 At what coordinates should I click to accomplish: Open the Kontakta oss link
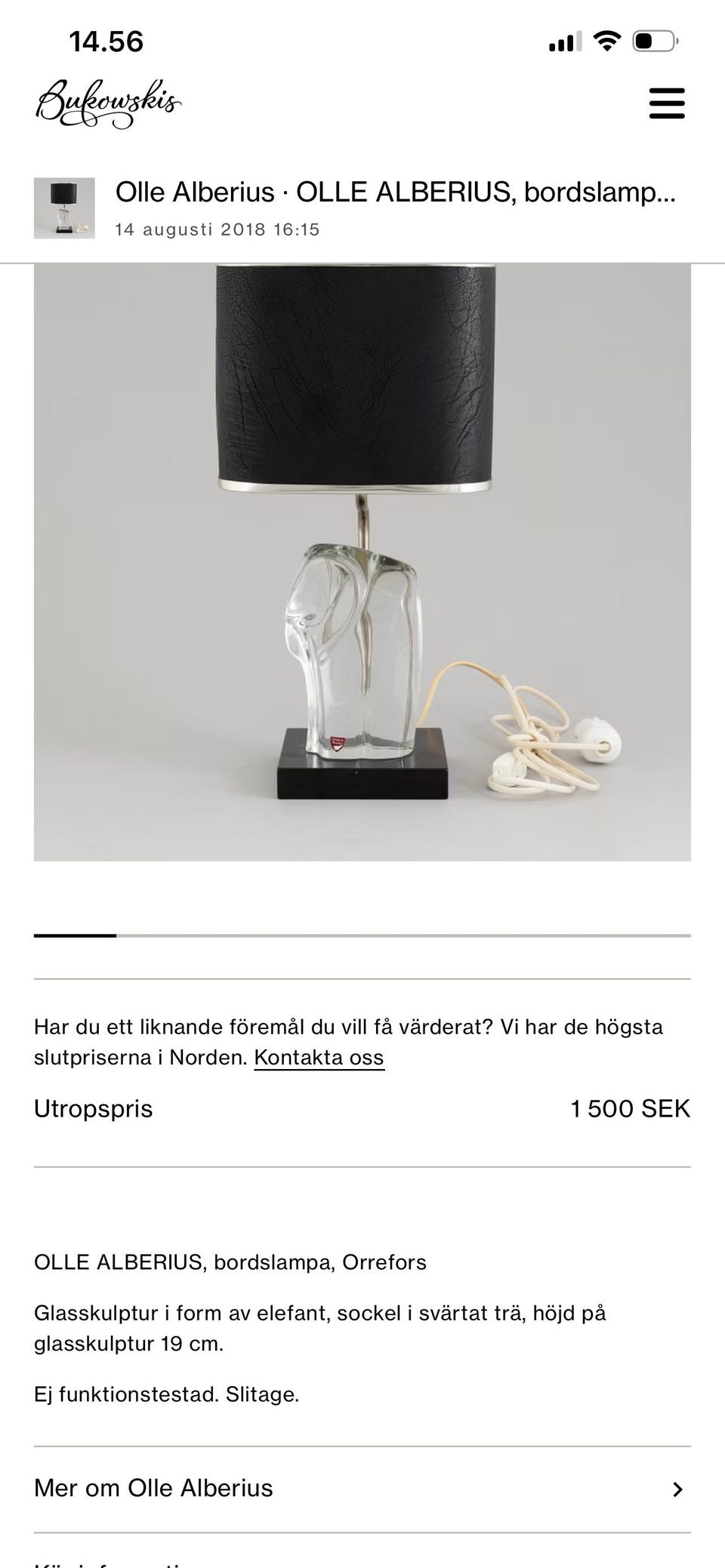[319, 1058]
